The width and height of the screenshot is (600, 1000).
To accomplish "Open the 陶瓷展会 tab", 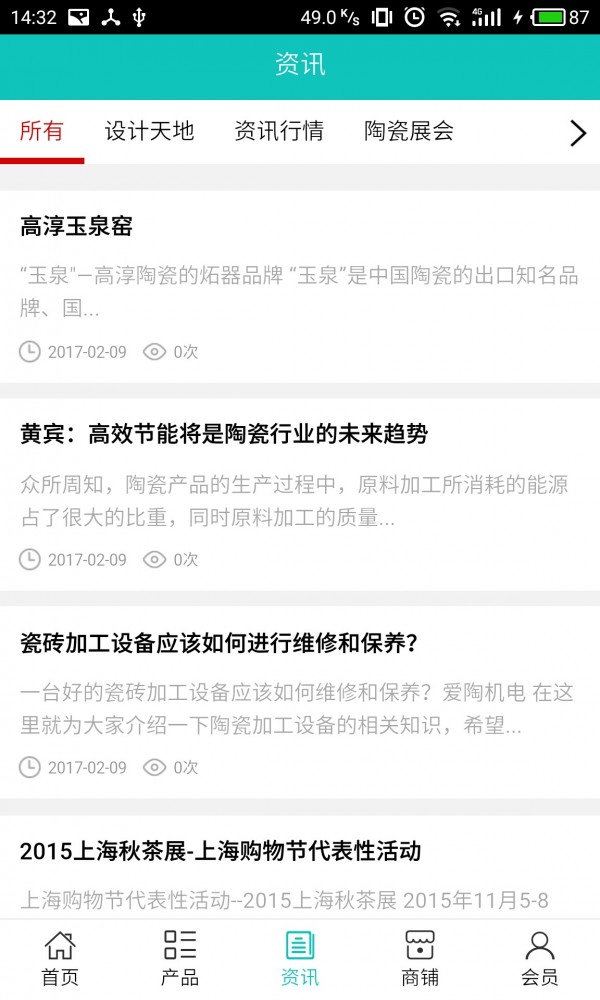I will pyautogui.click(x=409, y=131).
